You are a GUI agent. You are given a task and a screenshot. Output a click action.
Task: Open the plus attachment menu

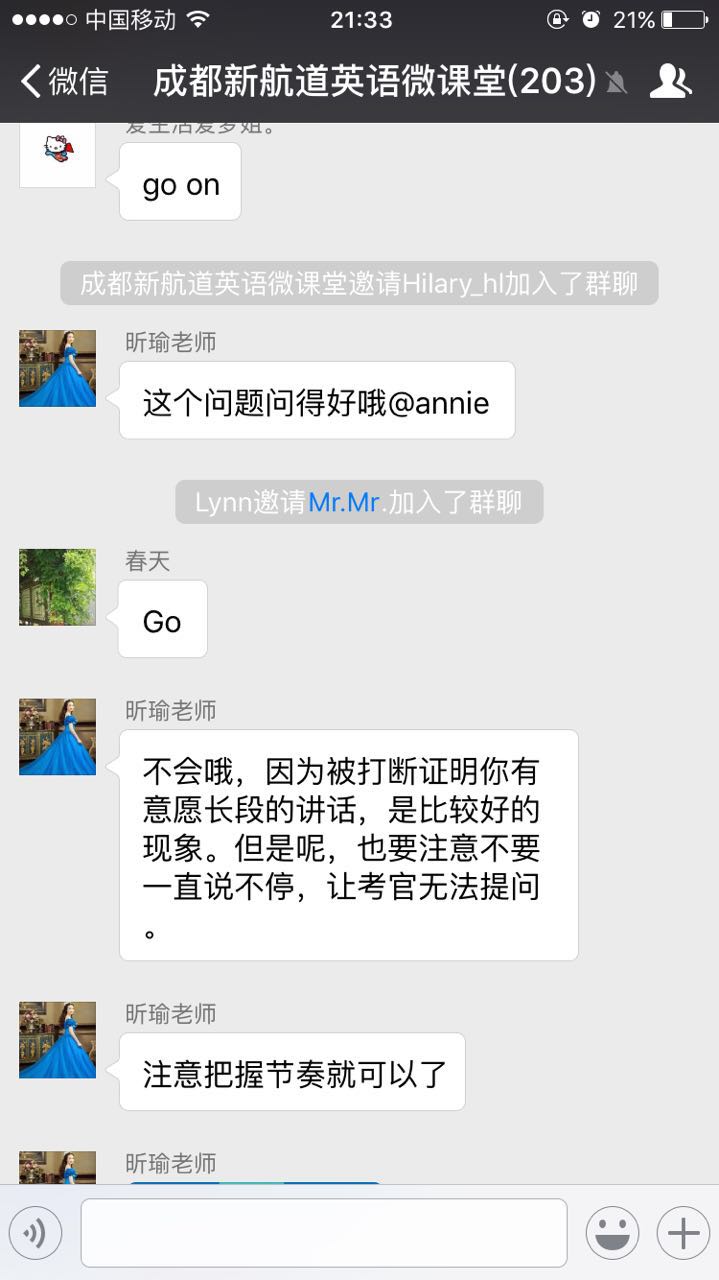point(683,1233)
